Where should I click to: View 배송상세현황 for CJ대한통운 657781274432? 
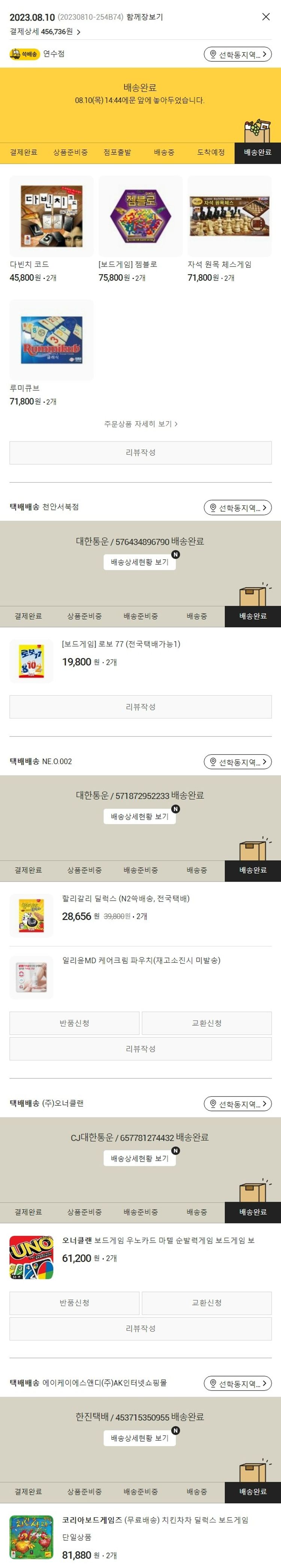140,1158
